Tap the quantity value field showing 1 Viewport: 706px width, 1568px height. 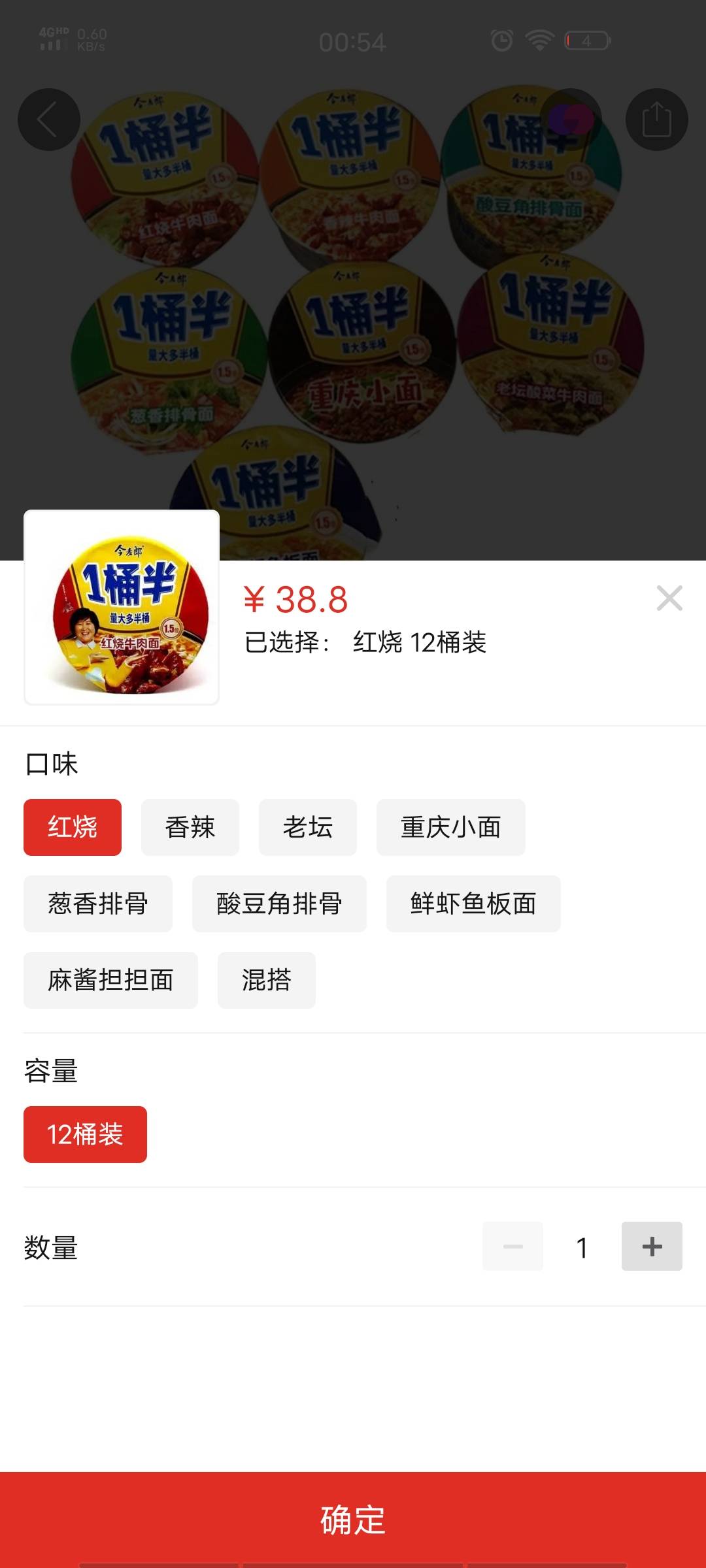582,1246
